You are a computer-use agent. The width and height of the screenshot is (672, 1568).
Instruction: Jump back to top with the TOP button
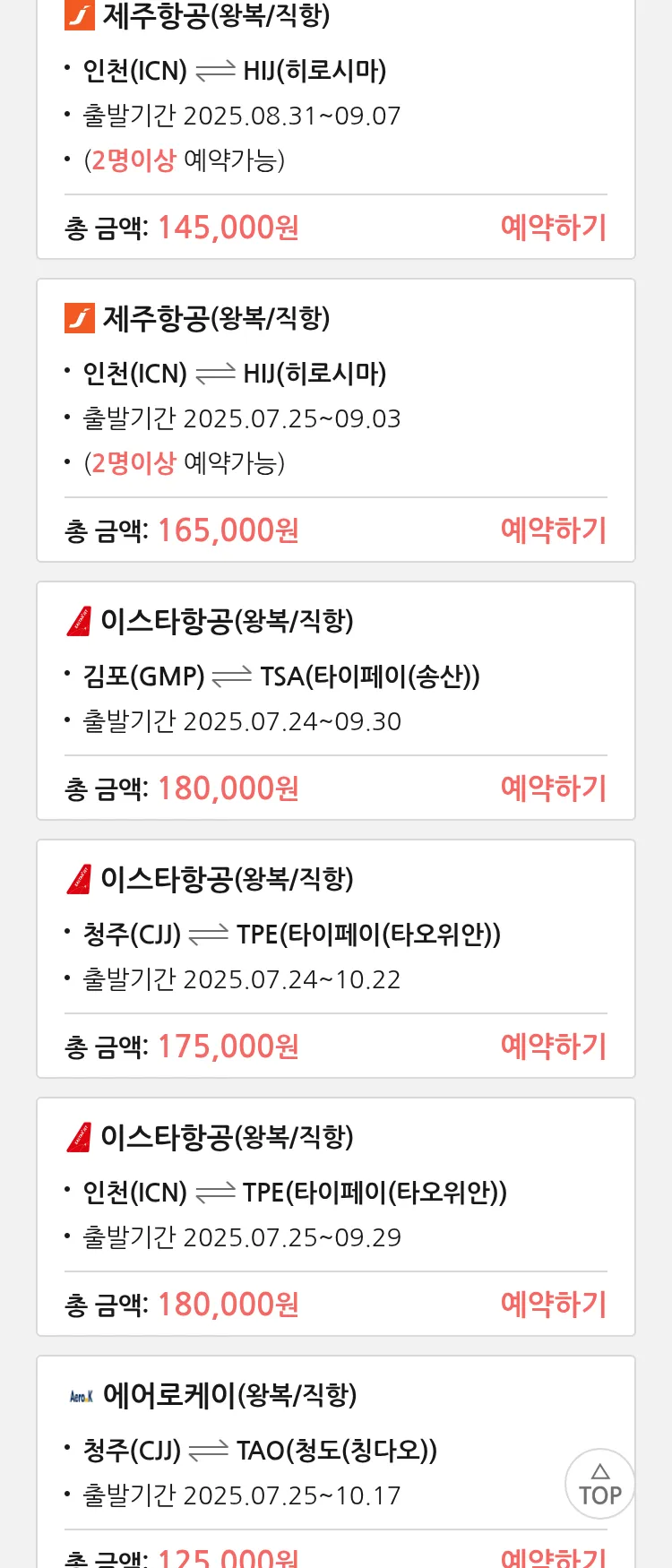599,1484
